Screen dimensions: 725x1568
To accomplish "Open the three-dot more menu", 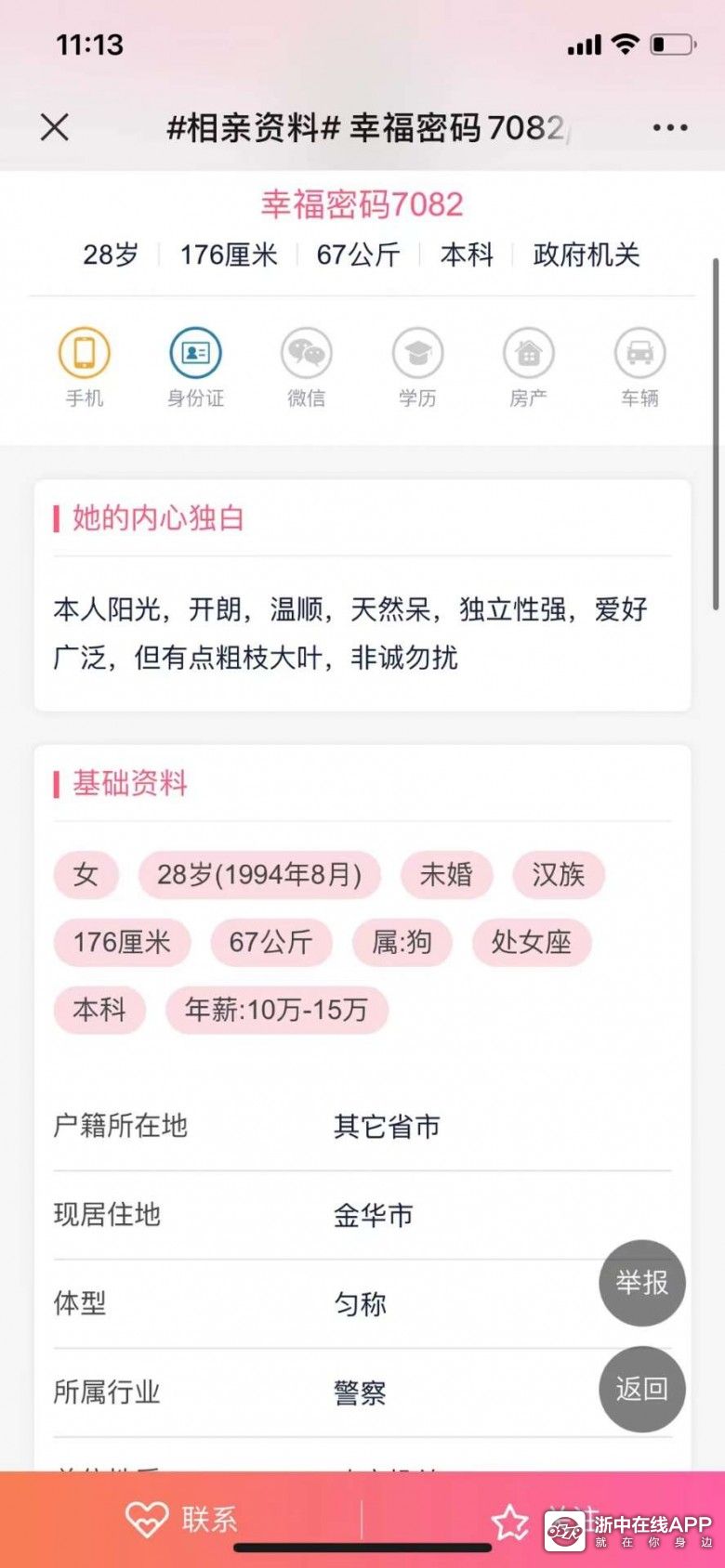I will point(669,127).
